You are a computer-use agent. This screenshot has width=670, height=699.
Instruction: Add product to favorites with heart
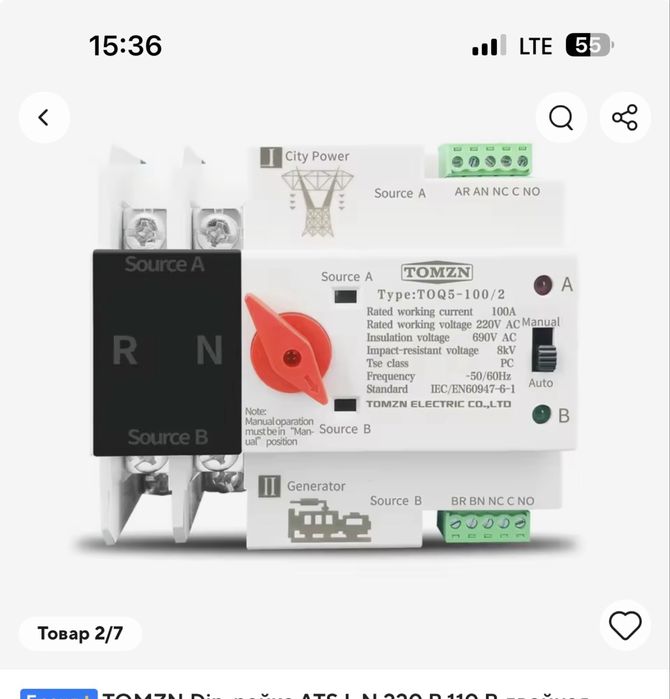point(625,626)
